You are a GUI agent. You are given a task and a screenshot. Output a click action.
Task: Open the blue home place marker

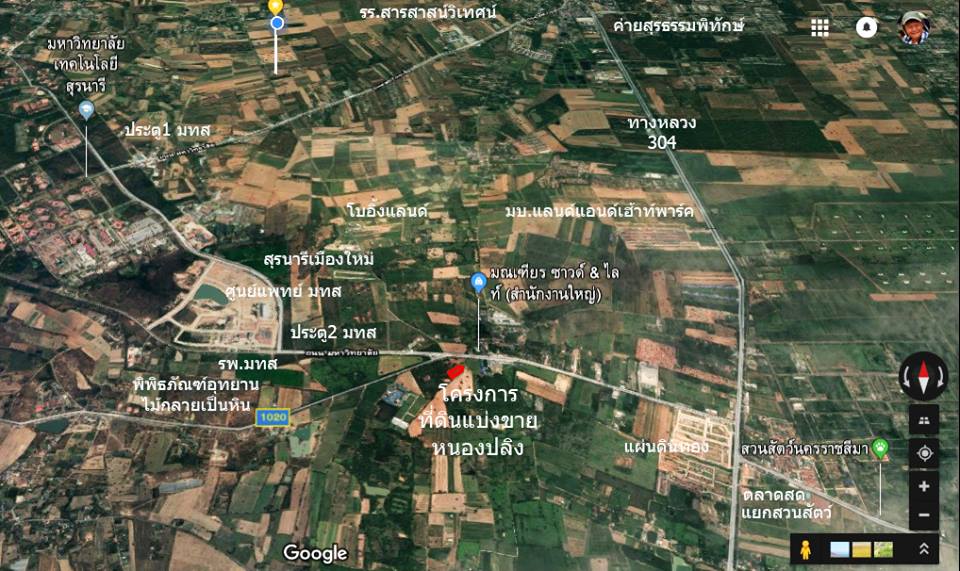coord(479,283)
